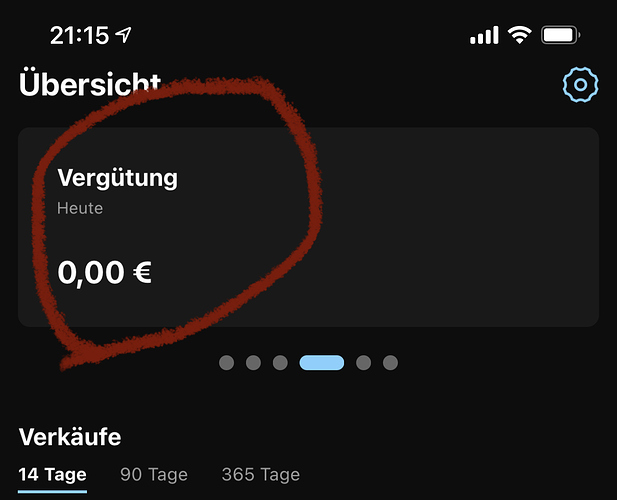
Task: Switch to the 14 Tage tab
Action: (x=52, y=474)
